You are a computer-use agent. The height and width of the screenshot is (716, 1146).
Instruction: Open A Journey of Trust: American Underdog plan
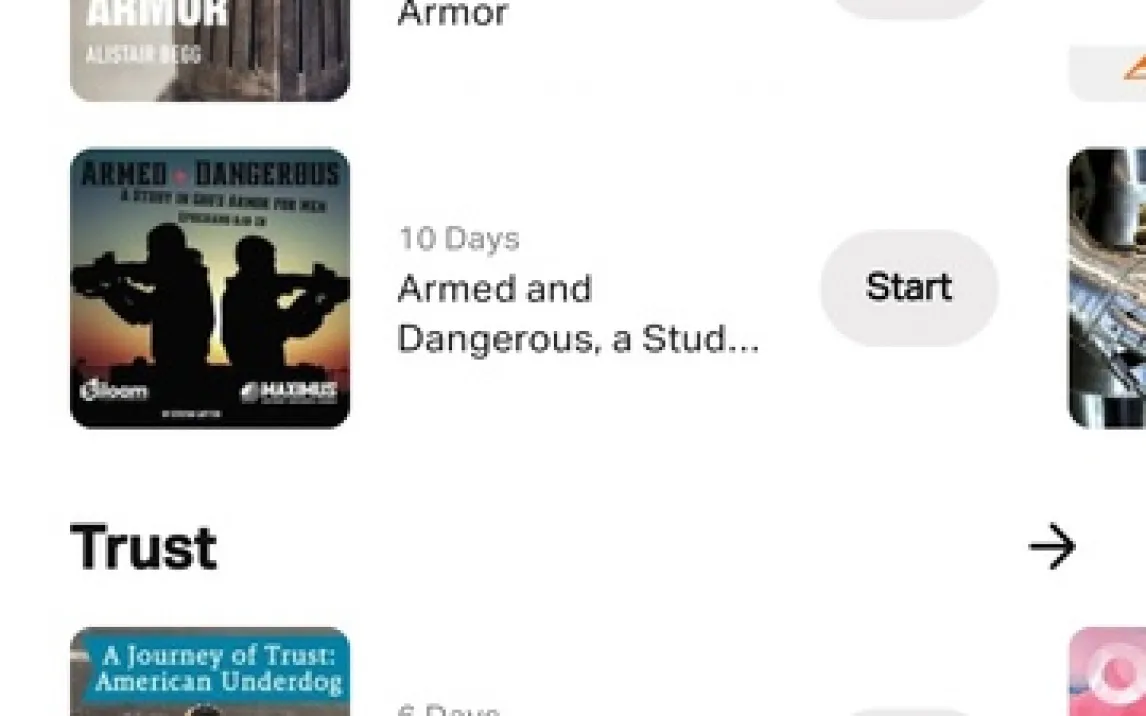pyautogui.click(x=210, y=670)
